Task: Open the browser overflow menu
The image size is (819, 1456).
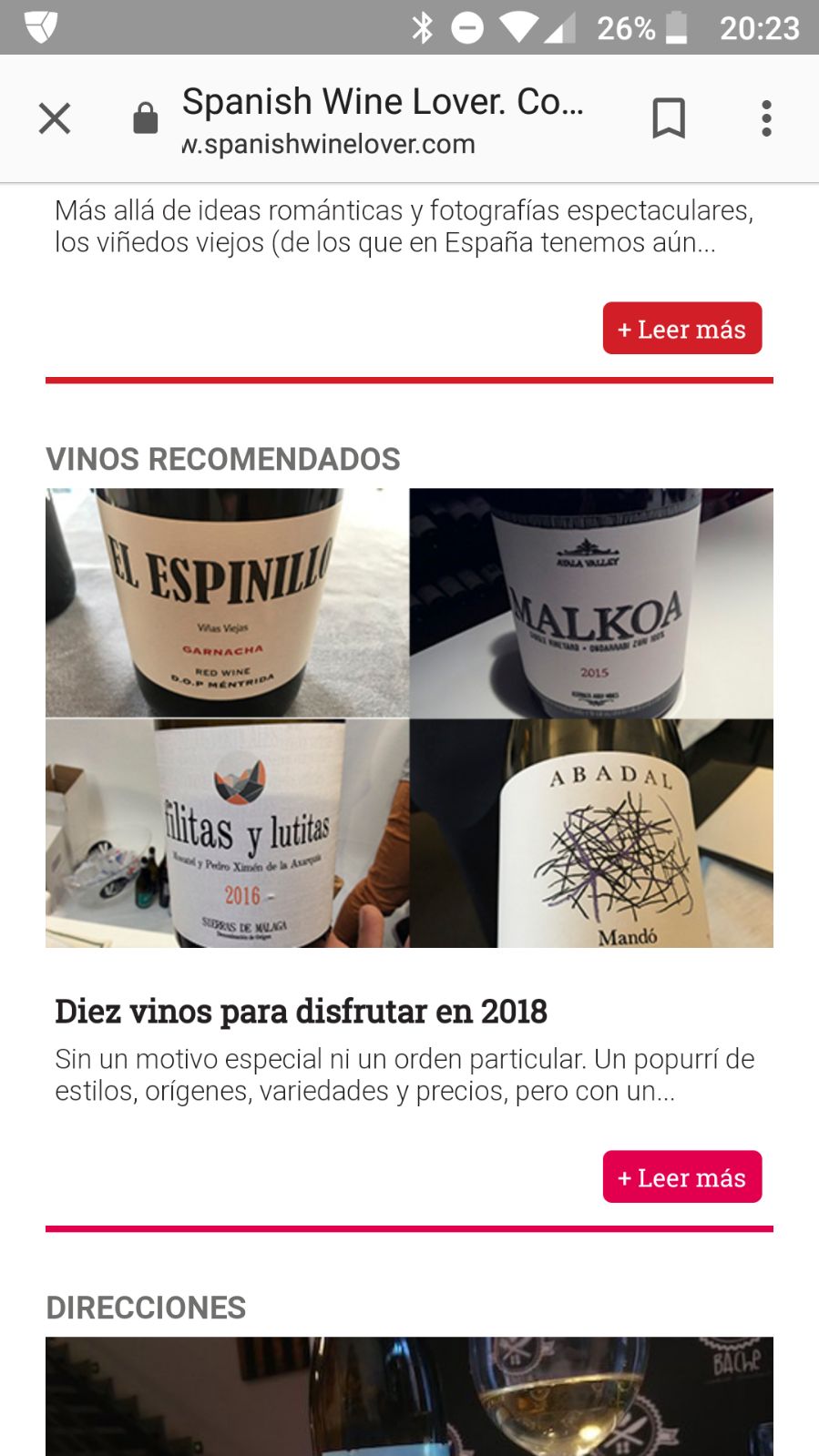Action: pyautogui.click(x=766, y=118)
